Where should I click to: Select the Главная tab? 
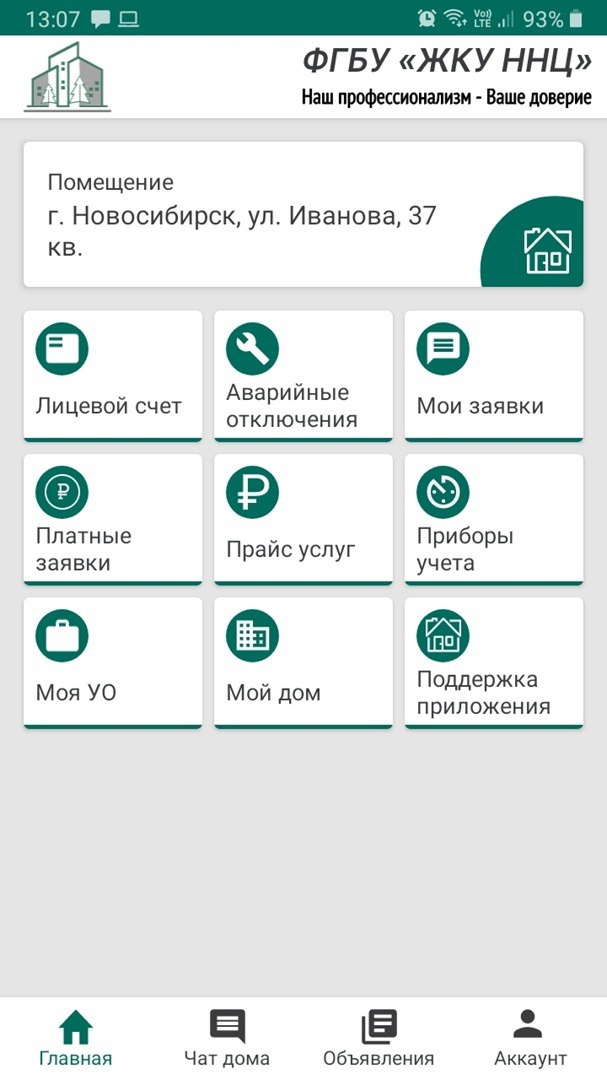tap(76, 1038)
